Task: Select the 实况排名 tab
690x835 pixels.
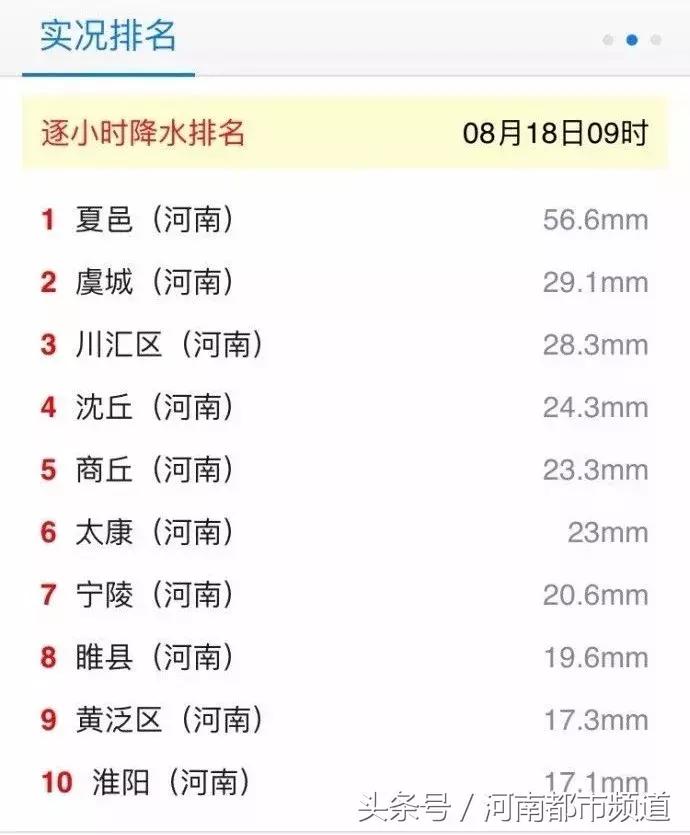Action: point(108,36)
